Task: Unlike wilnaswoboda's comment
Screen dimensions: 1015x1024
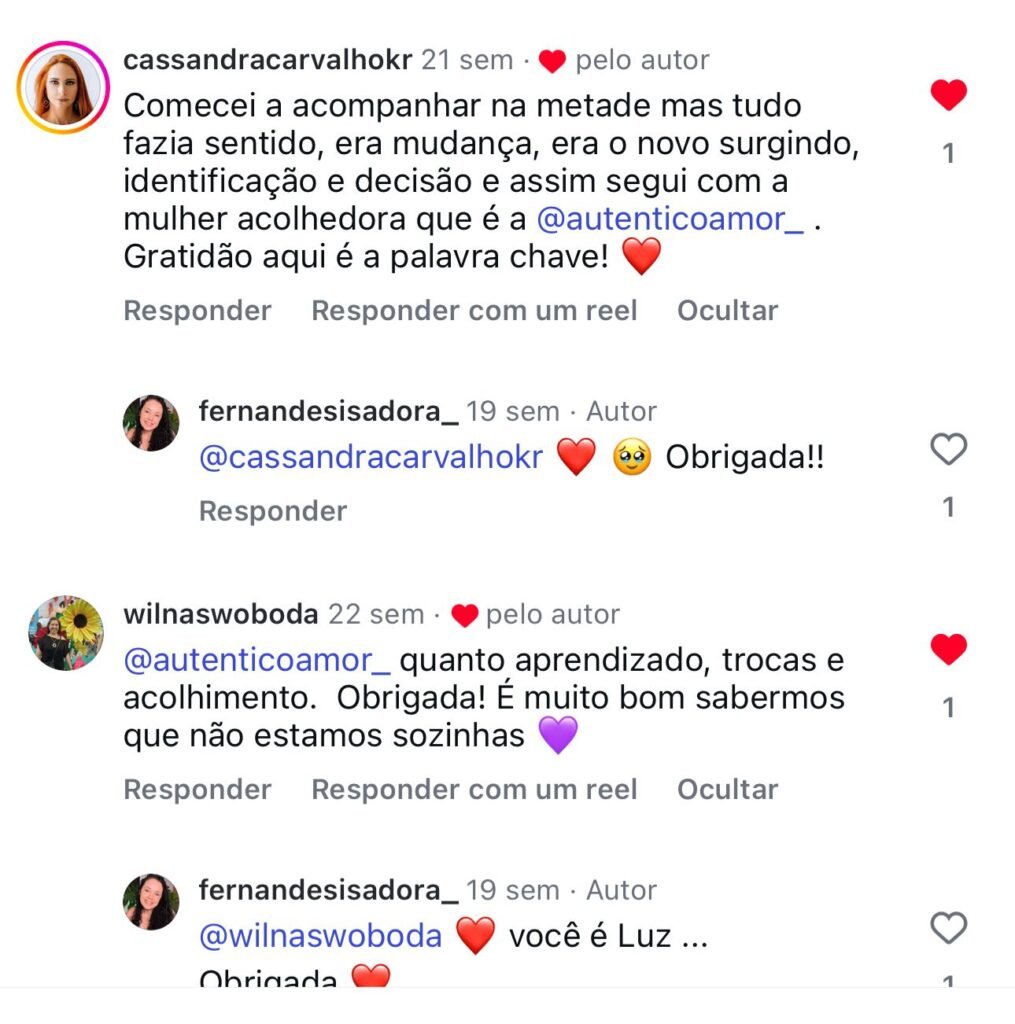Action: tap(948, 650)
